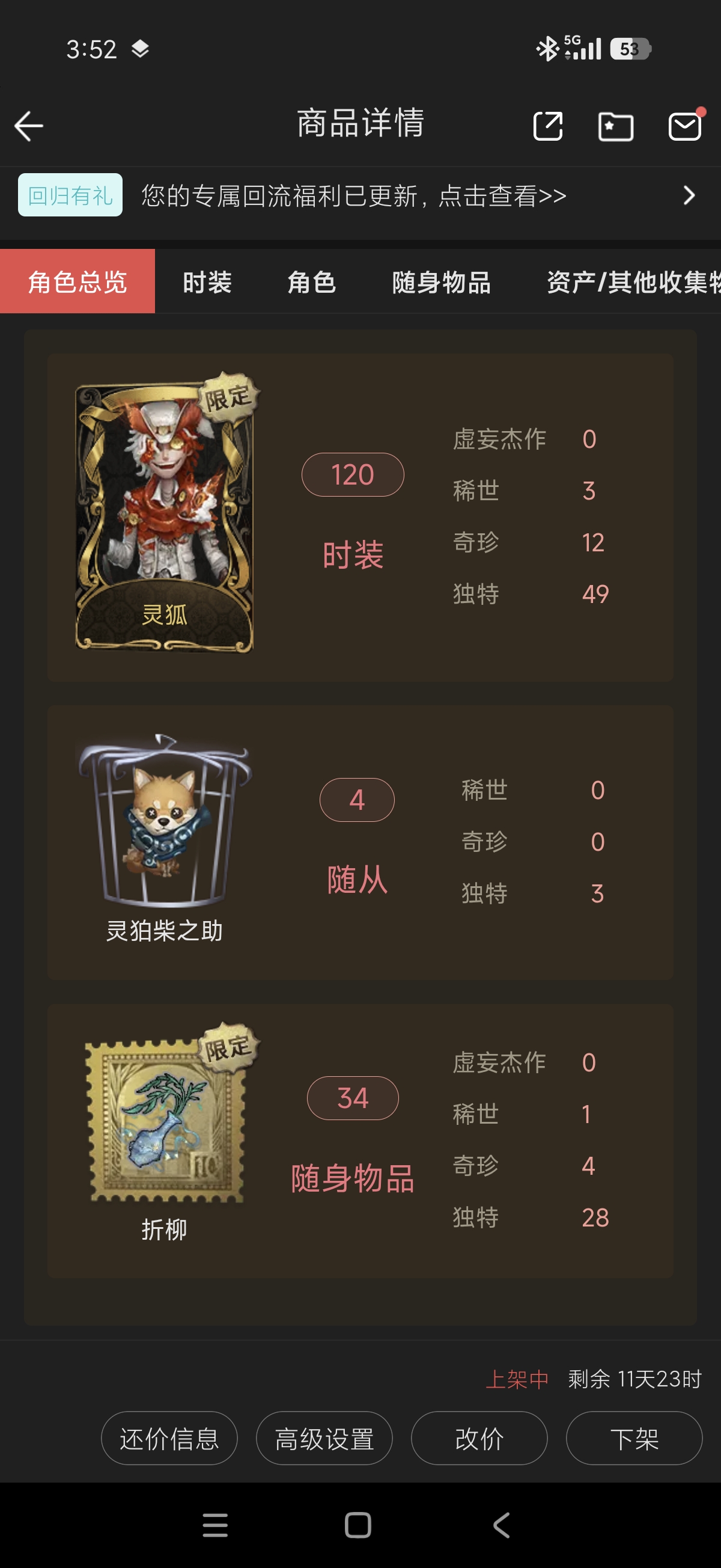Tap the system home button

pos(357,1525)
